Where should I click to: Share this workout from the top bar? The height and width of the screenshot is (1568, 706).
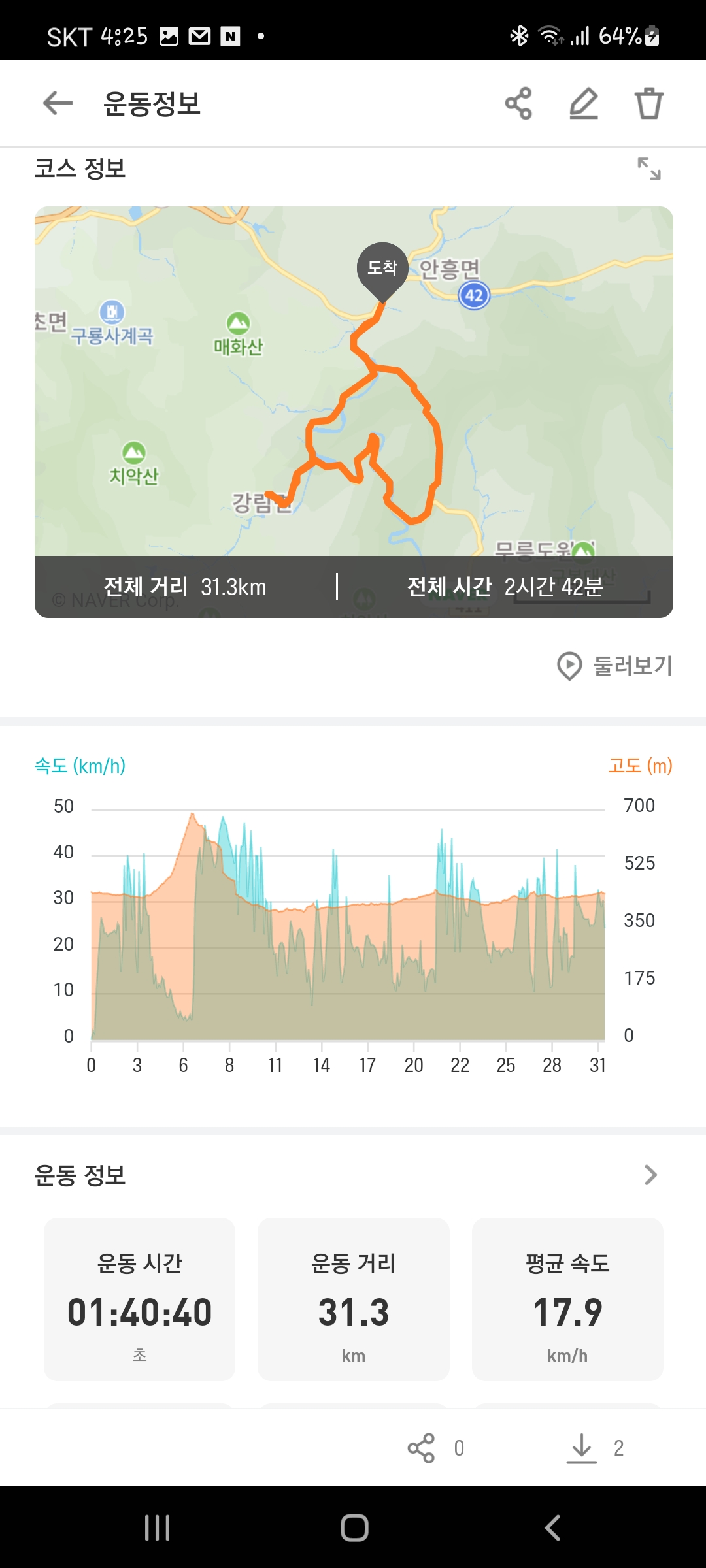518,103
